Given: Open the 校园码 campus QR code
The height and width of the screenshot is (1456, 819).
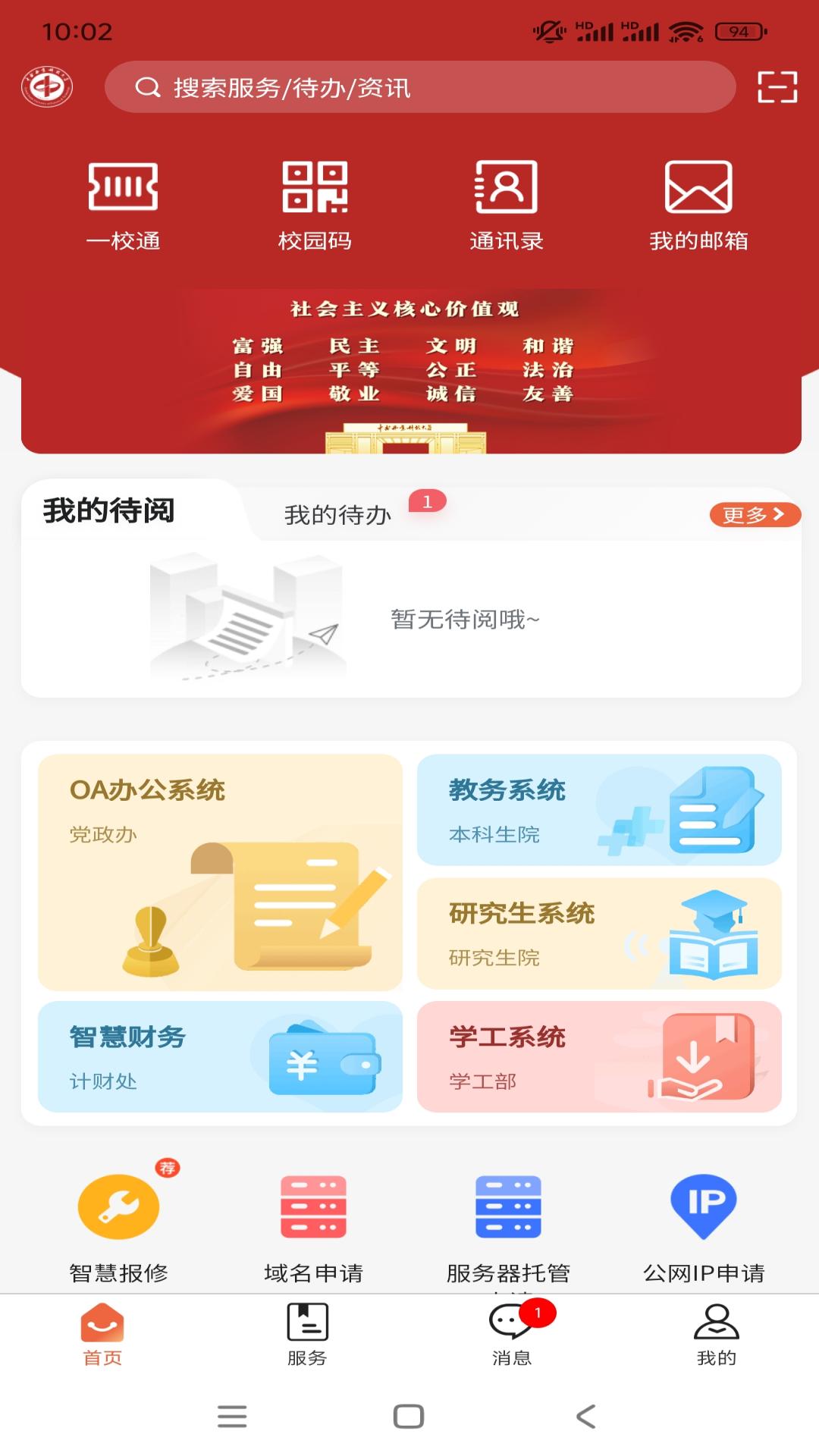Looking at the screenshot, I should pos(315,201).
